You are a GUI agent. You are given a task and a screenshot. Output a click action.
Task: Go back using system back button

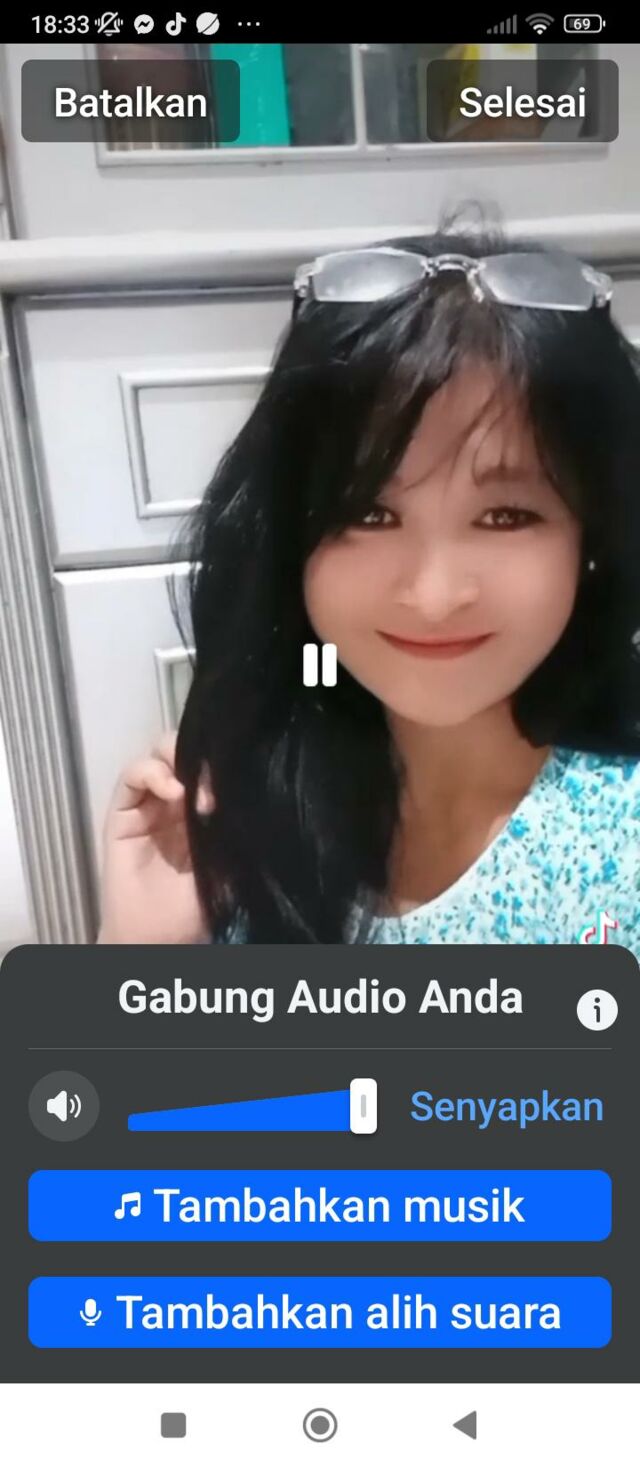(x=465, y=1425)
